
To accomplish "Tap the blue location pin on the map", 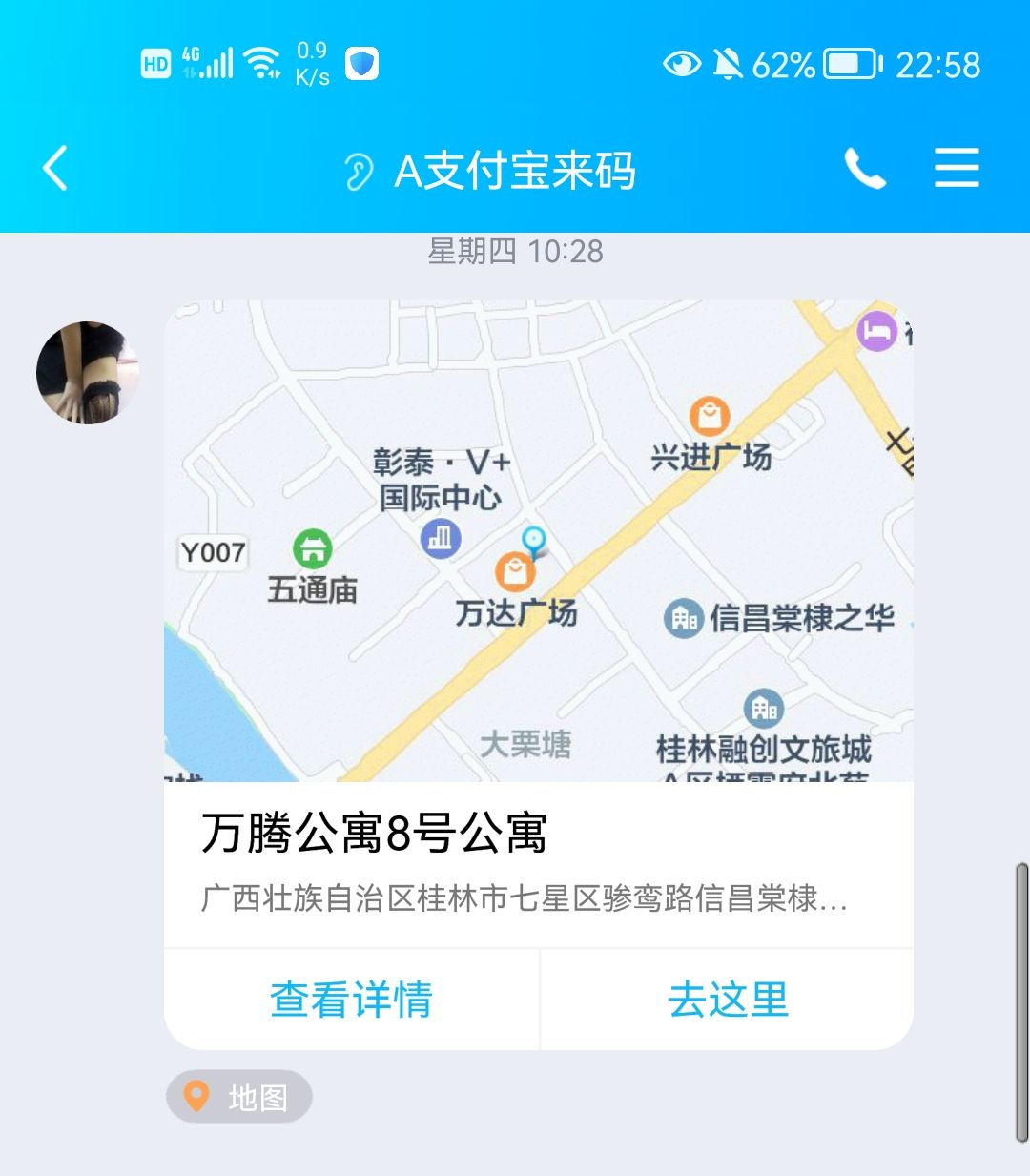I will [535, 541].
